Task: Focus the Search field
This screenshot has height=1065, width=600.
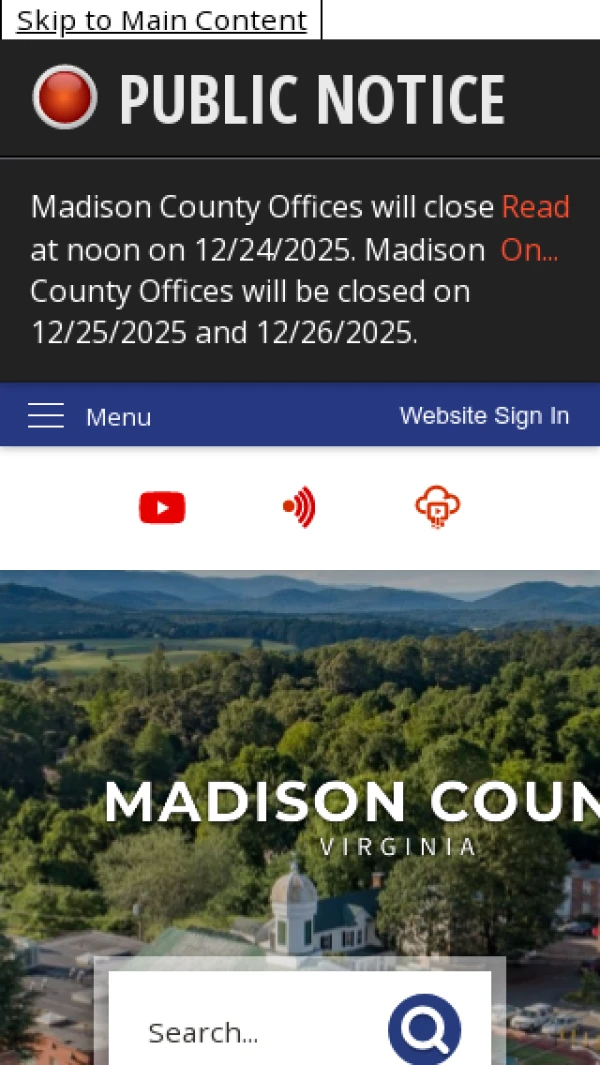Action: pyautogui.click(x=255, y=1032)
